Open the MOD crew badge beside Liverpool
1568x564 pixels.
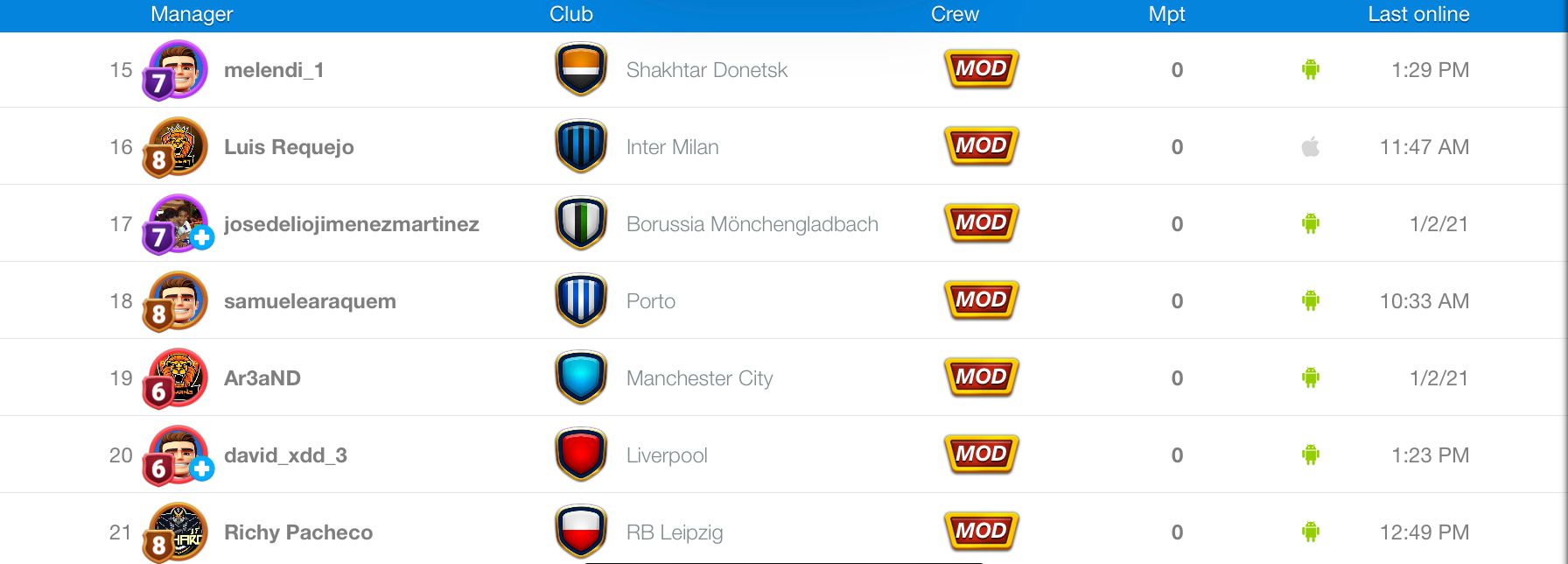pyautogui.click(x=981, y=455)
